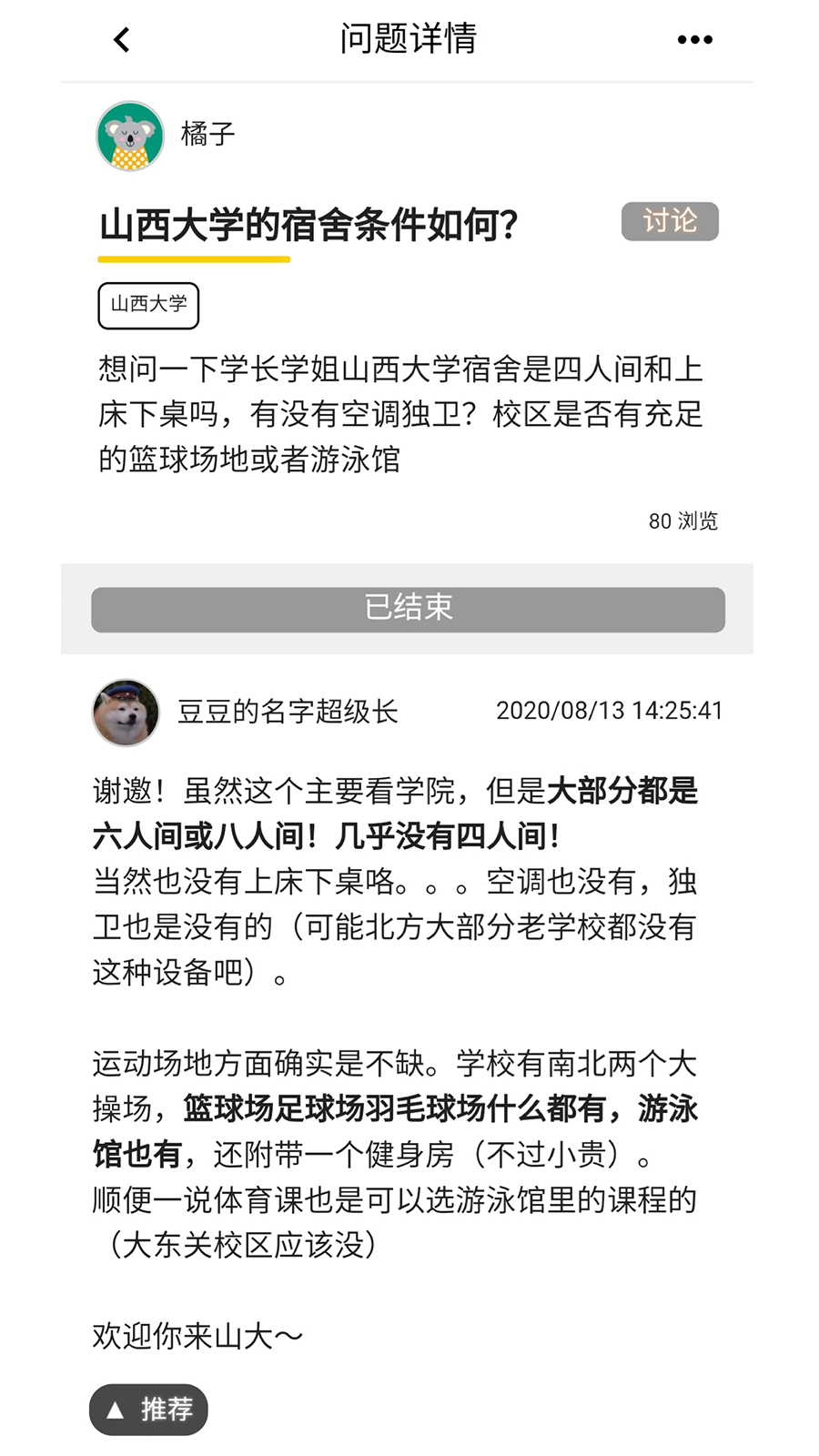
Task: Tap the timestamp 2020/08/13 14:25:41
Action: click(x=608, y=713)
